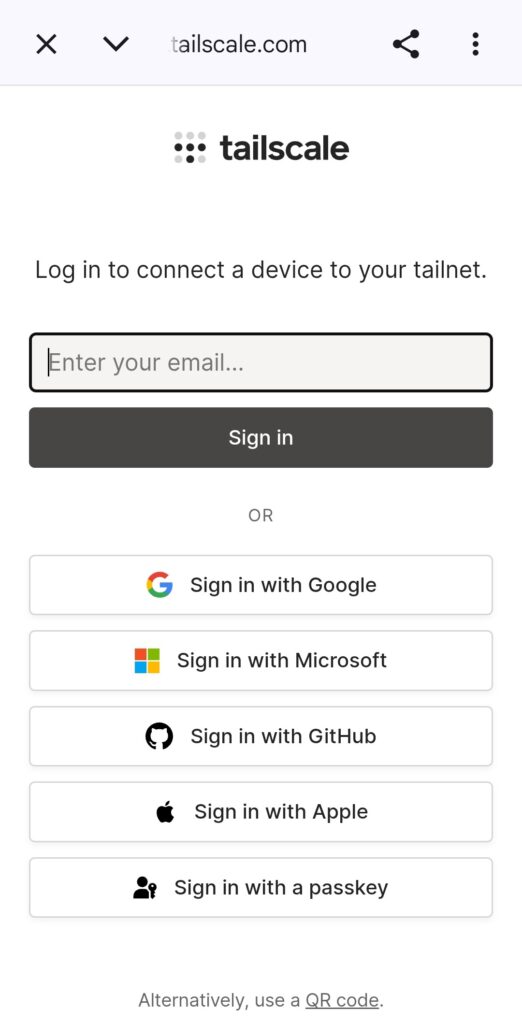The height and width of the screenshot is (1024, 522).
Task: Choose Sign in with Microsoft
Action: click(261, 660)
